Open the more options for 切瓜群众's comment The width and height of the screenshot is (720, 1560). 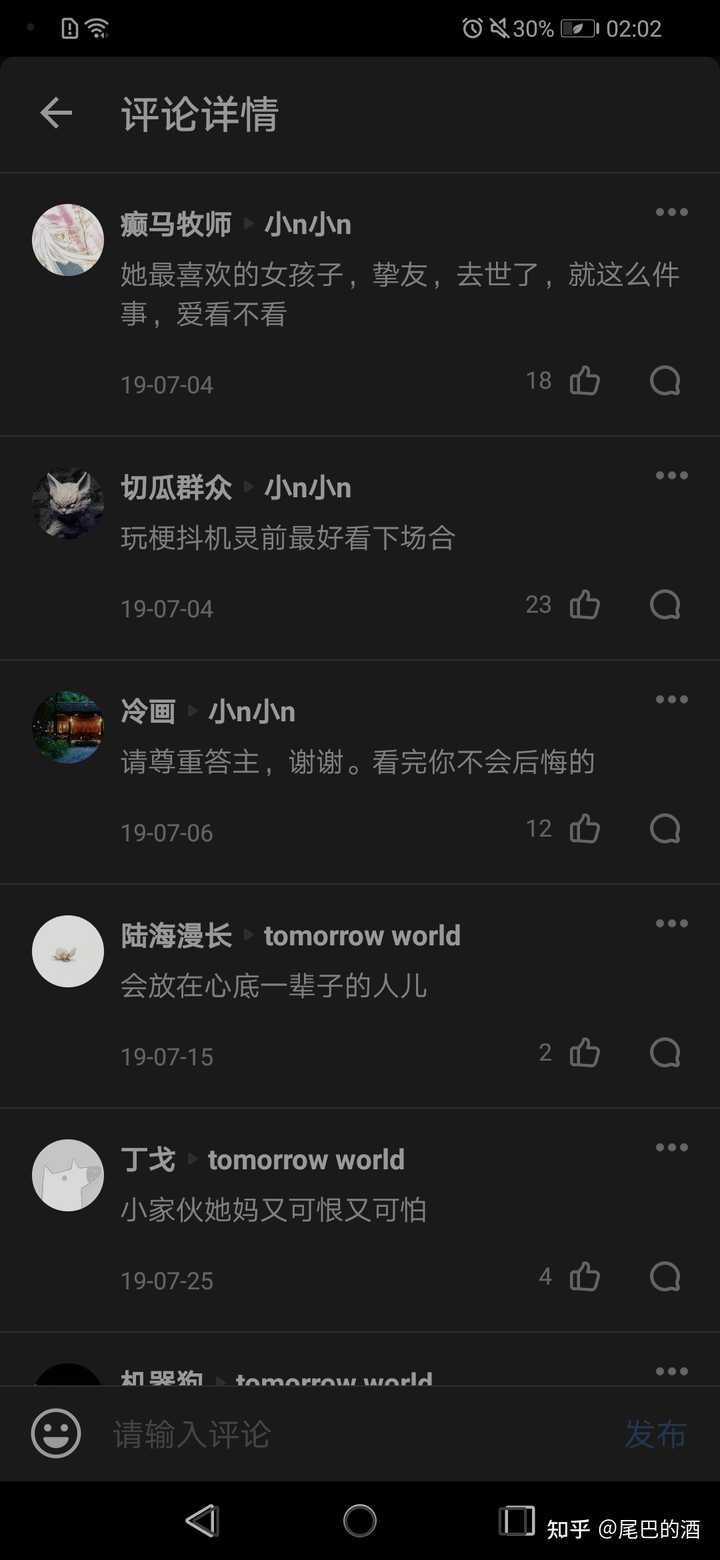click(x=671, y=476)
